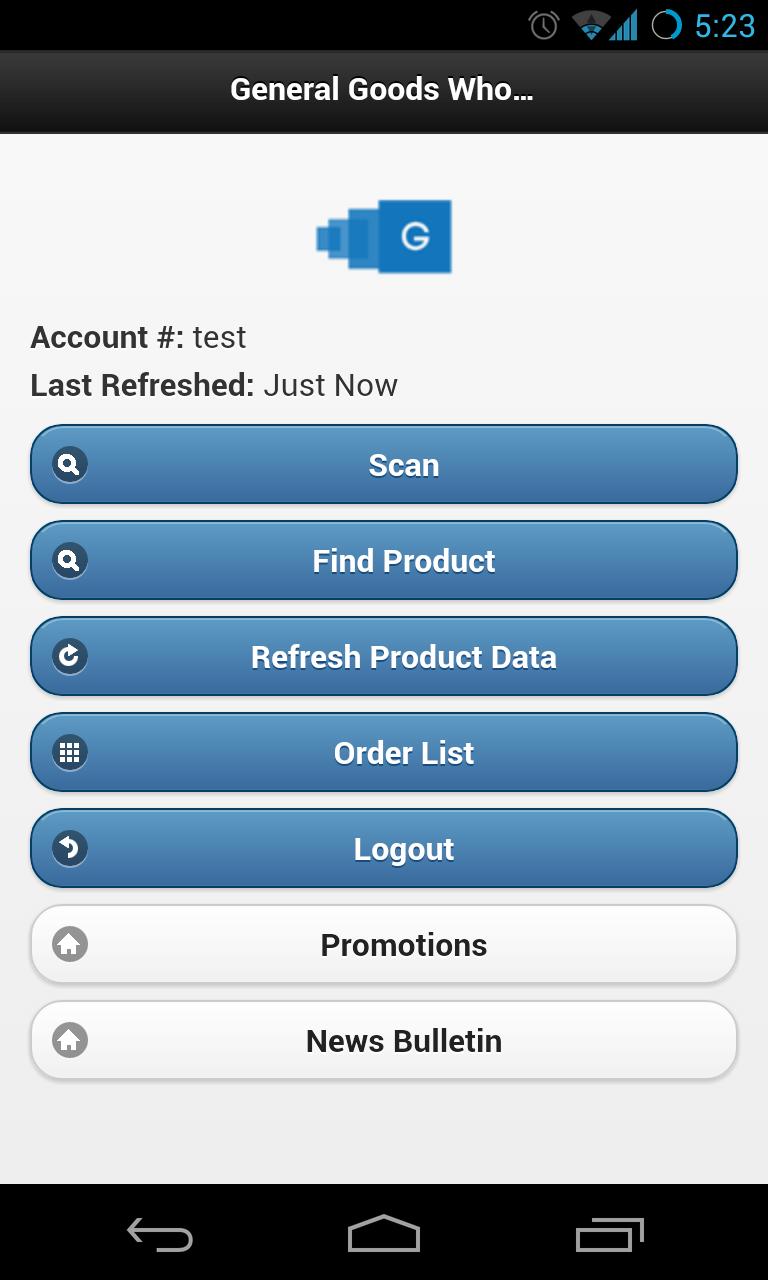Click the grid icon on Order List

click(x=68, y=752)
